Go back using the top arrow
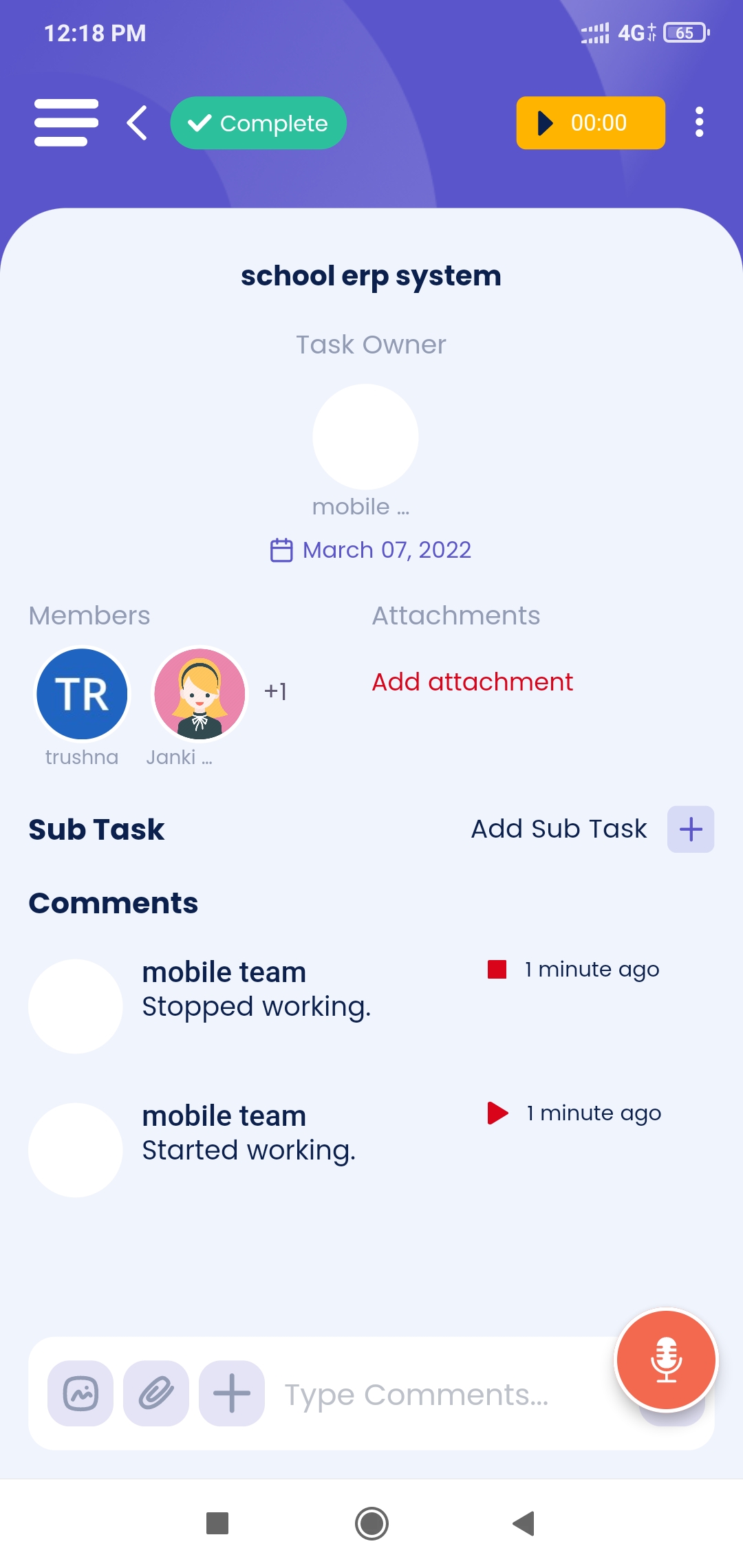Image resolution: width=743 pixels, height=1568 pixels. click(138, 123)
